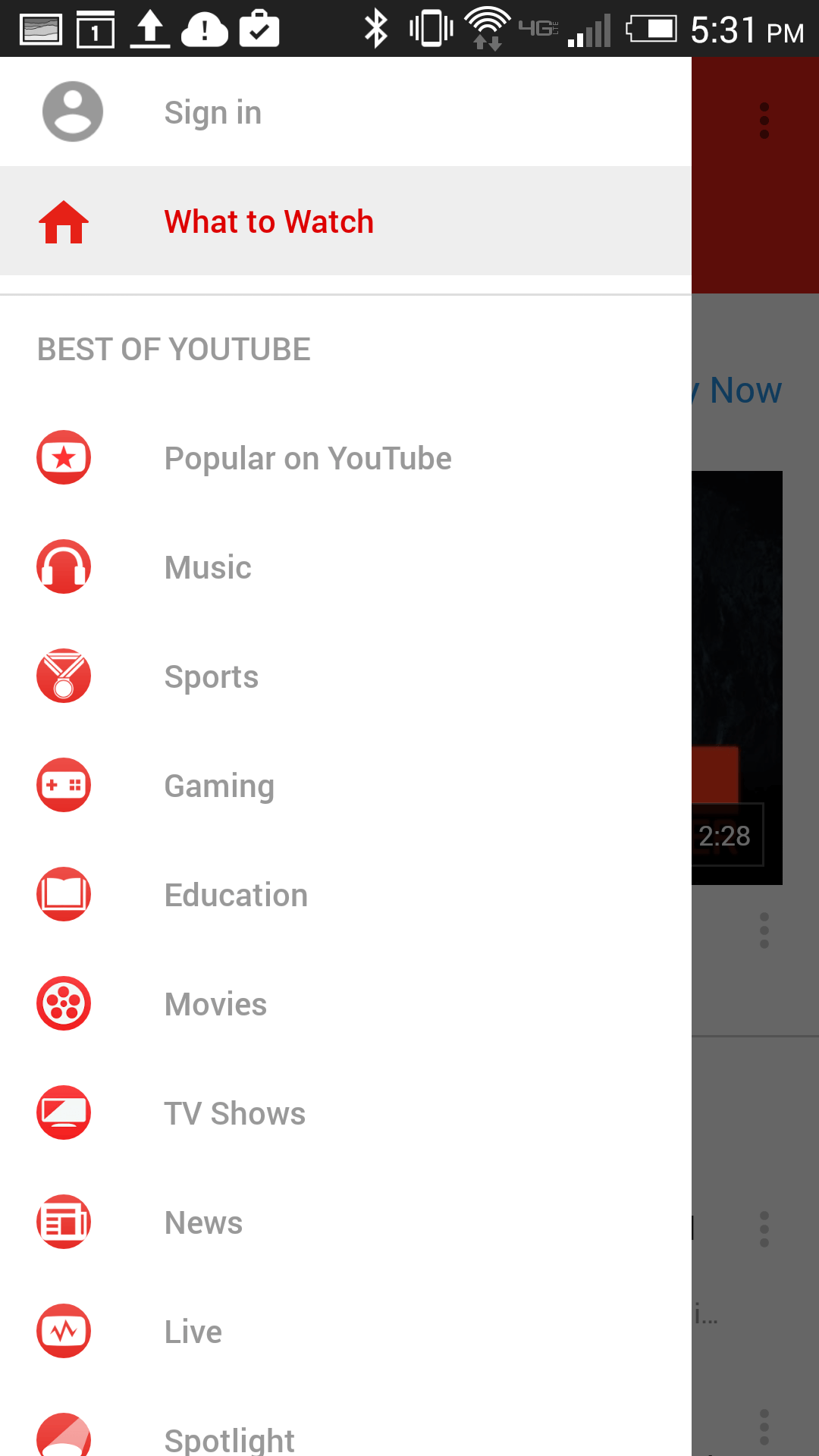
Task: Select the What to Watch menu entry
Action: tap(269, 221)
